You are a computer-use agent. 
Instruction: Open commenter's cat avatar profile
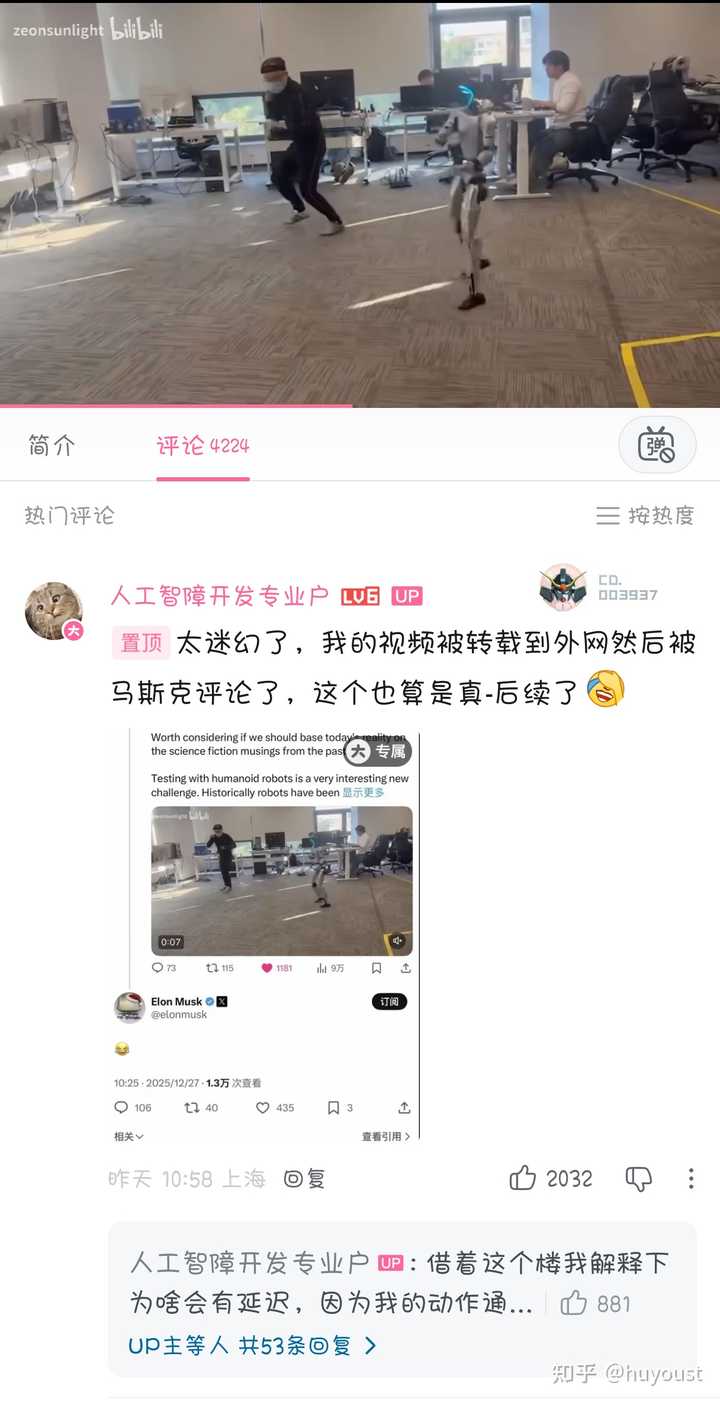(54, 610)
